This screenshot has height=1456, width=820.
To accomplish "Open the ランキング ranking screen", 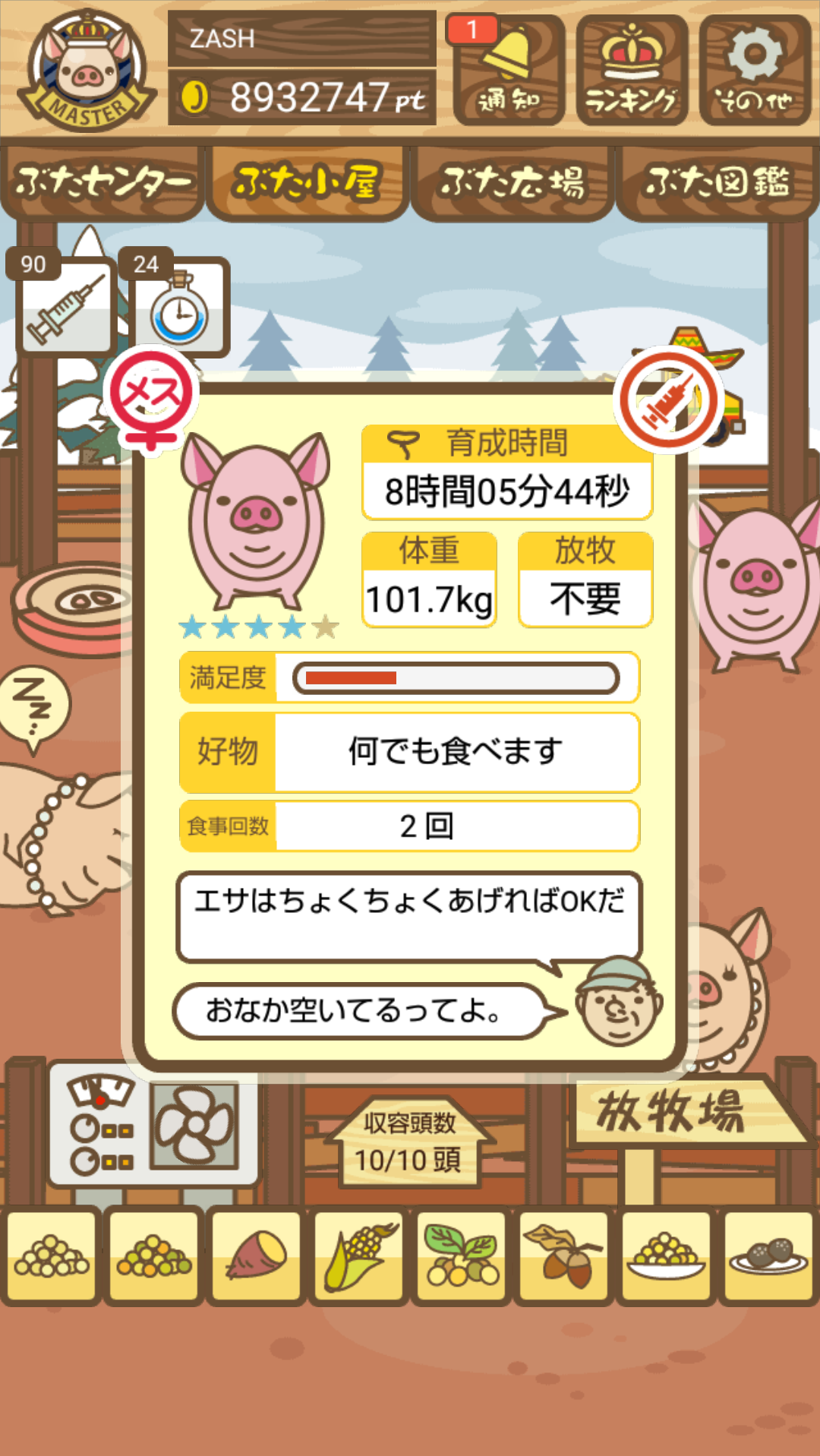I will 632,70.
